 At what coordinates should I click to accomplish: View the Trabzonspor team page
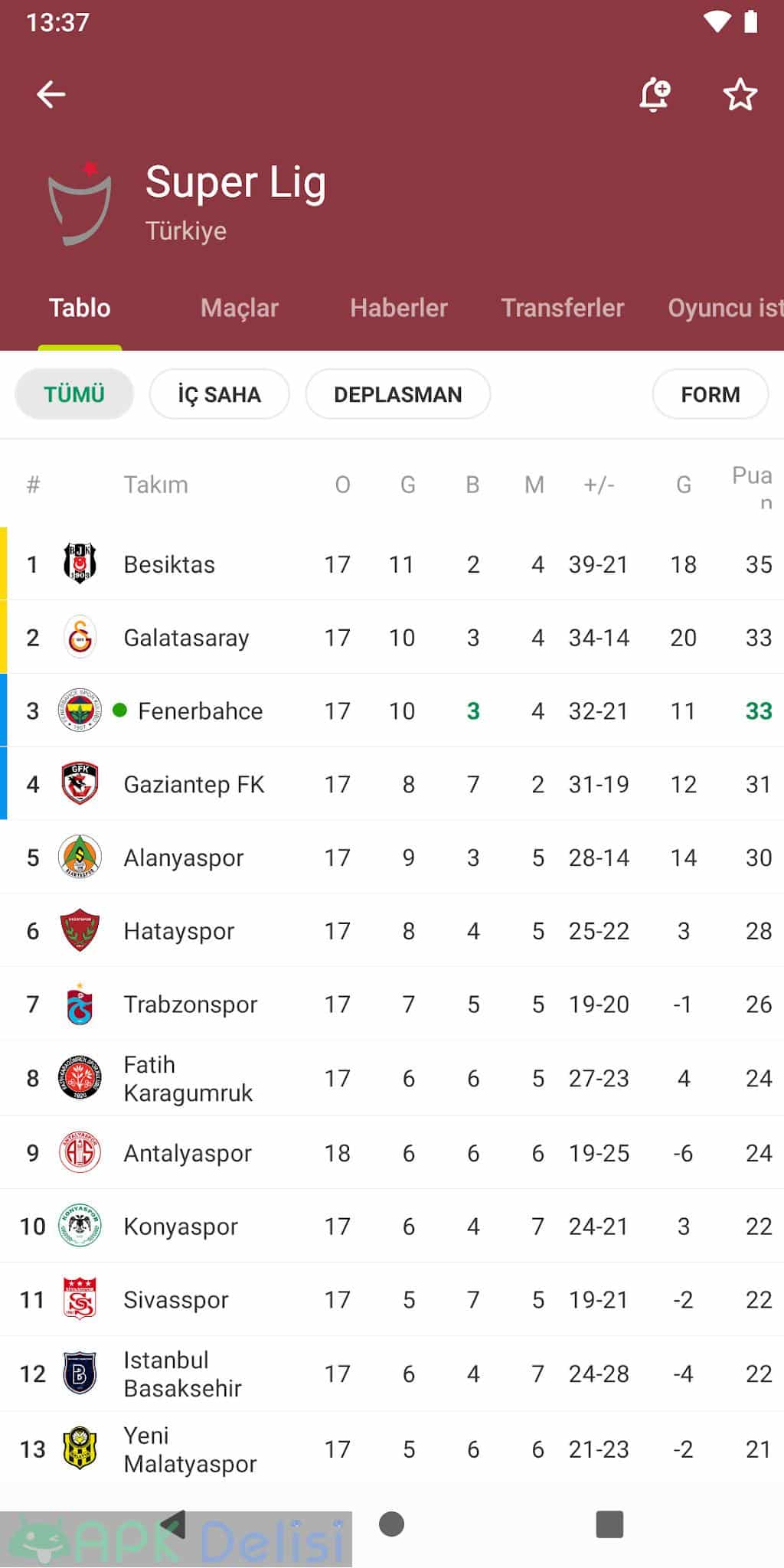[x=392, y=1004]
